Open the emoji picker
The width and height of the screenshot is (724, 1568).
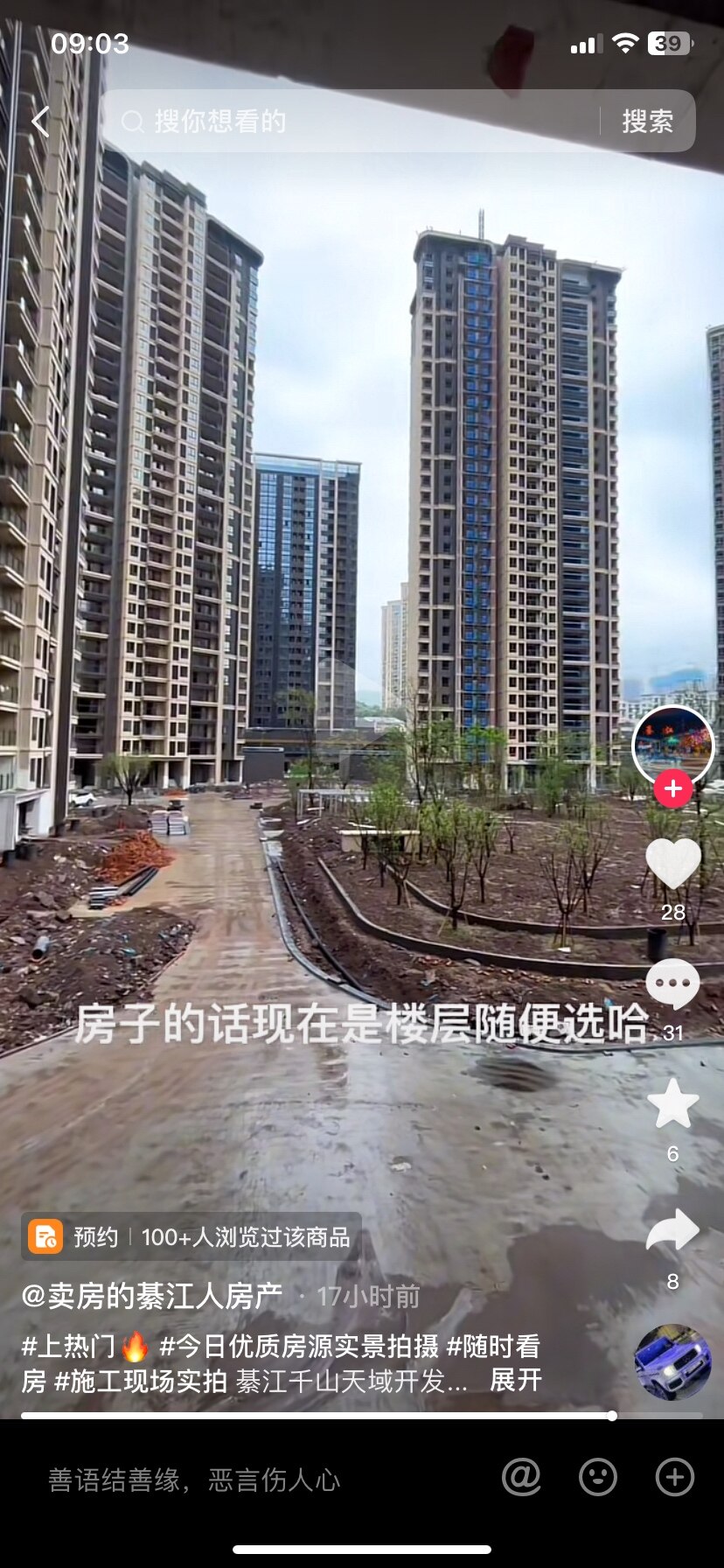[598, 1478]
